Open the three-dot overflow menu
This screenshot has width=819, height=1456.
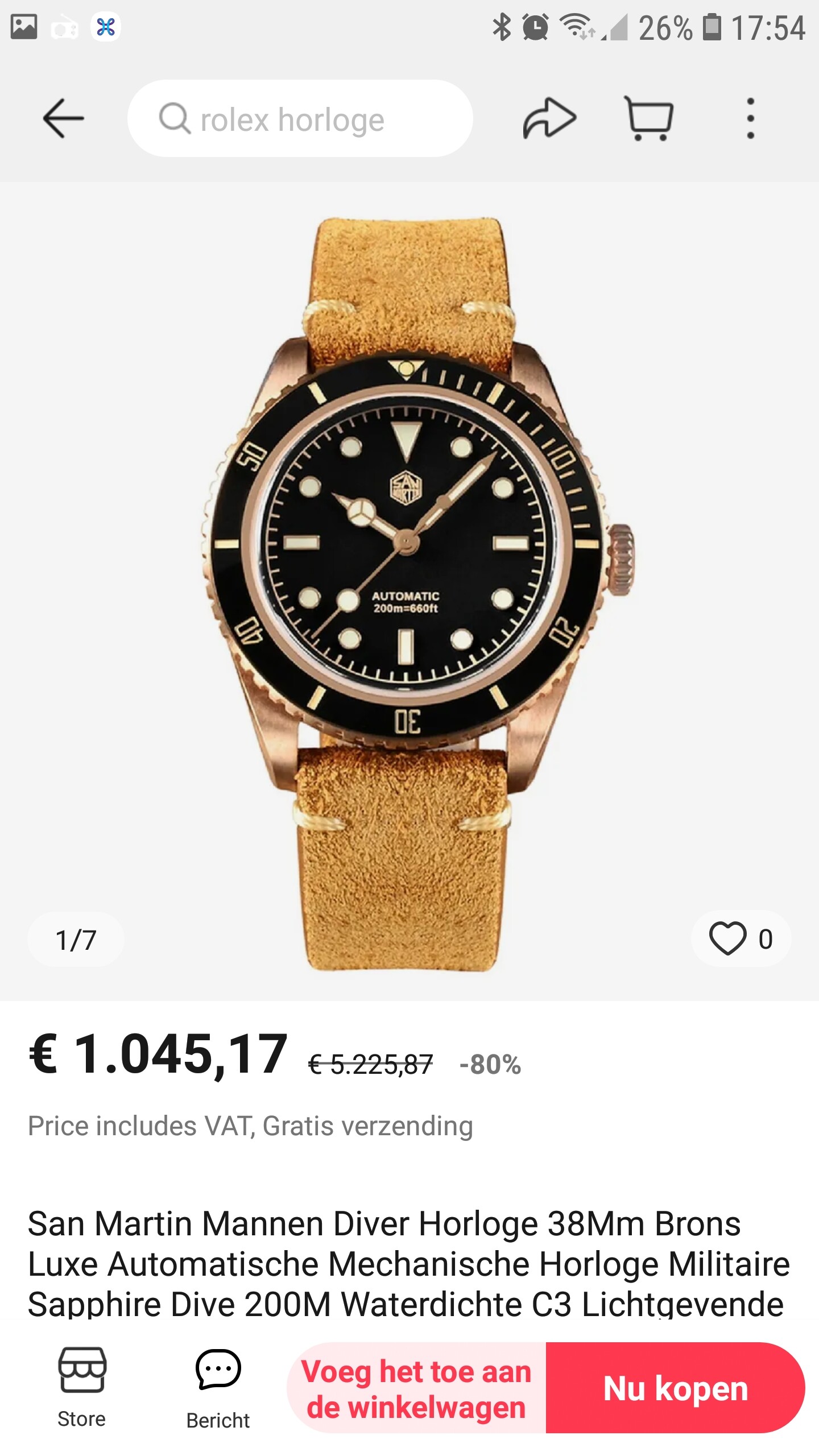751,118
